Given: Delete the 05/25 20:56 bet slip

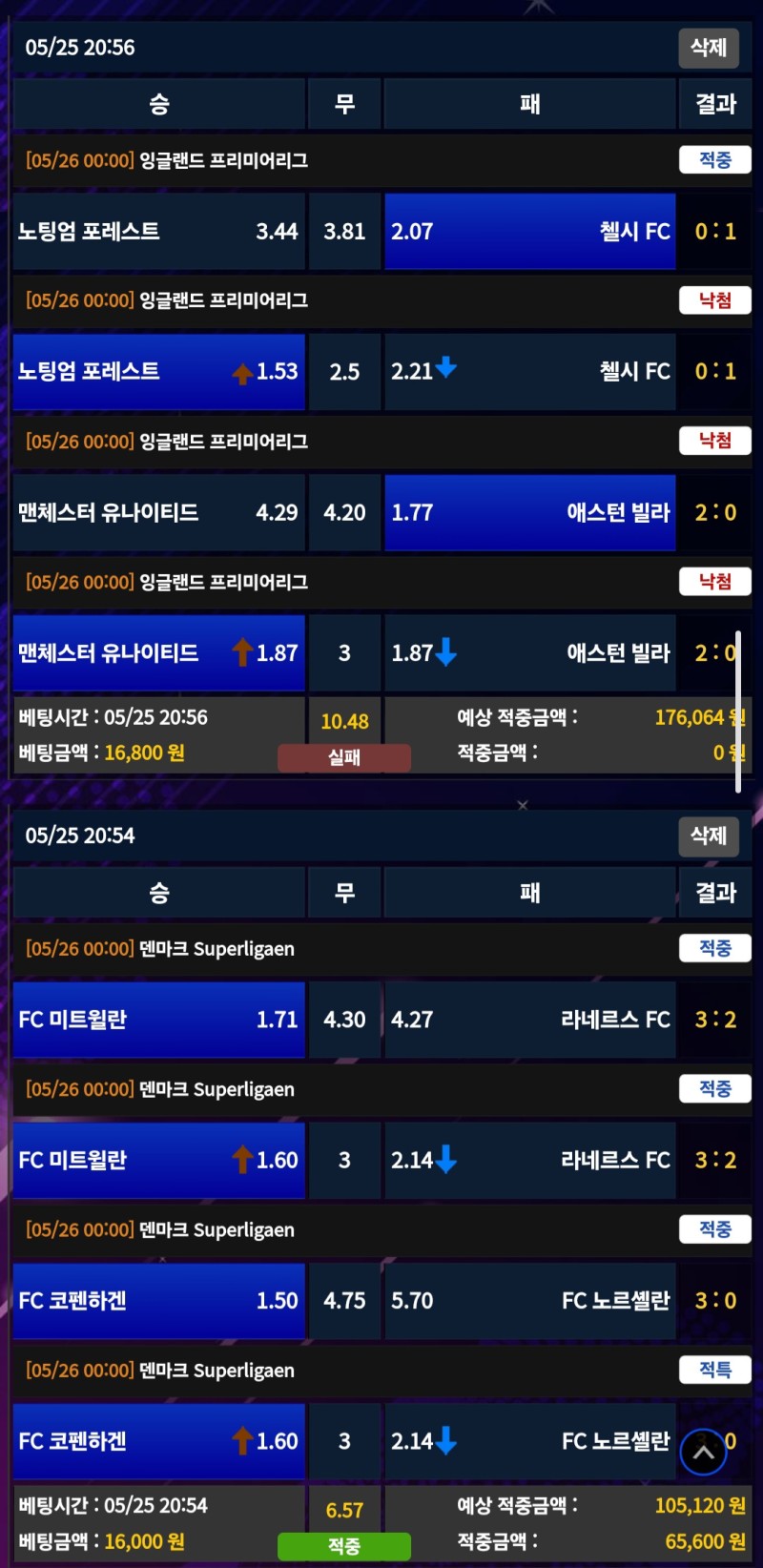Looking at the screenshot, I should pyautogui.click(x=708, y=48).
